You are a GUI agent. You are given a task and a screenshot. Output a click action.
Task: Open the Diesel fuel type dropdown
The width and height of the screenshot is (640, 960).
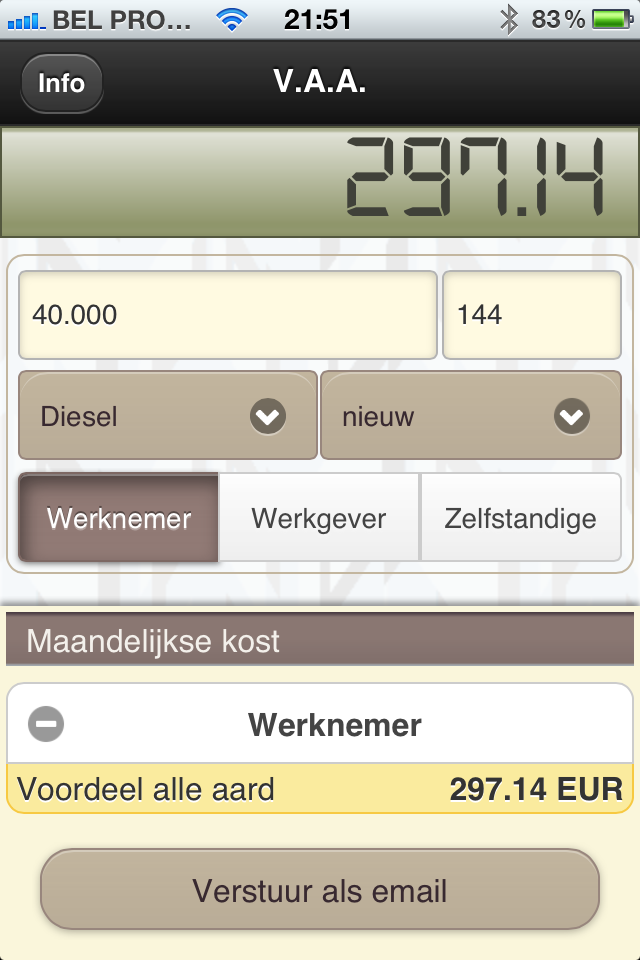[x=168, y=416]
